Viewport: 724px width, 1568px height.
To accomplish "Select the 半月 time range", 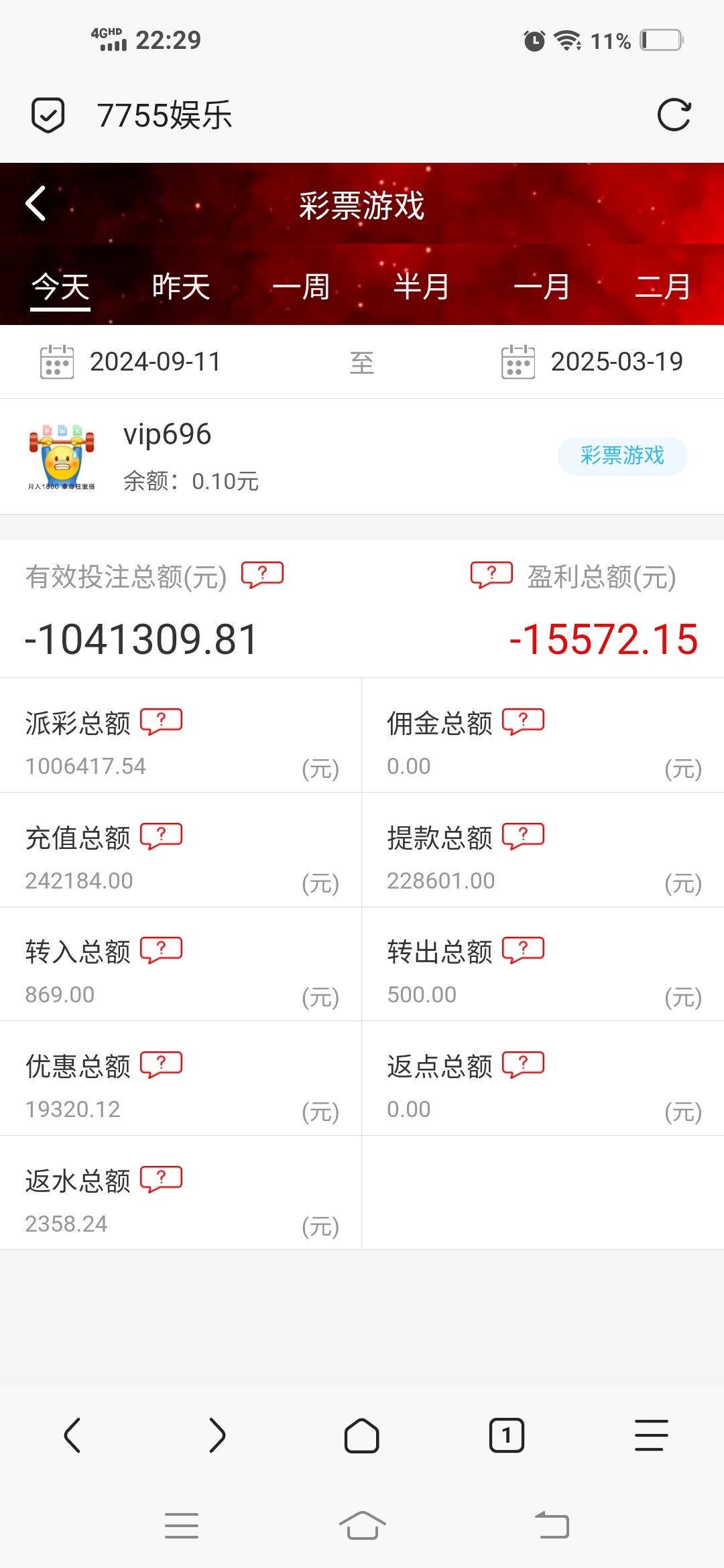I will [422, 287].
